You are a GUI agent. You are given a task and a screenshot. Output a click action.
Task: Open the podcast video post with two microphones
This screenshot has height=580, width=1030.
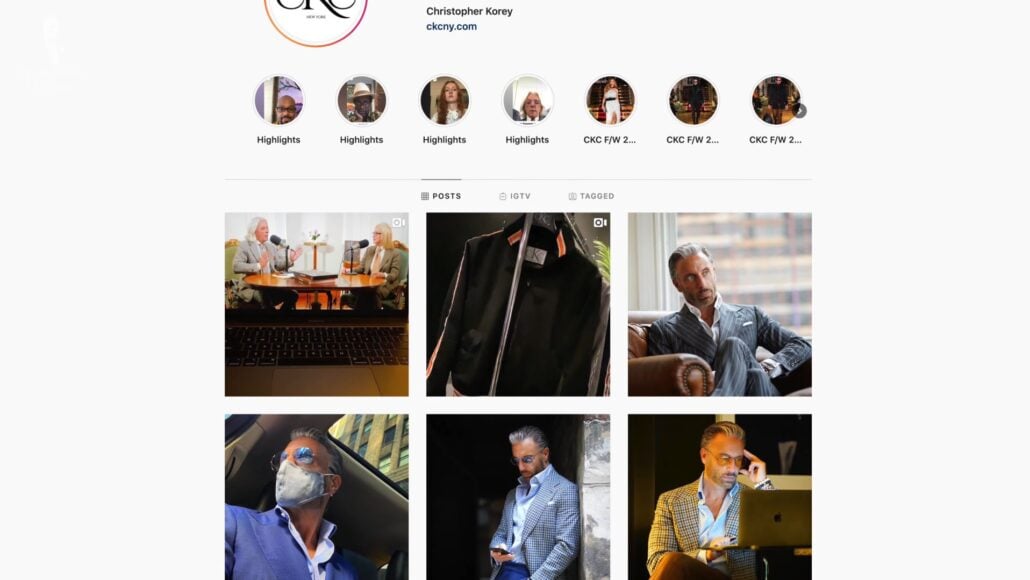(x=316, y=304)
